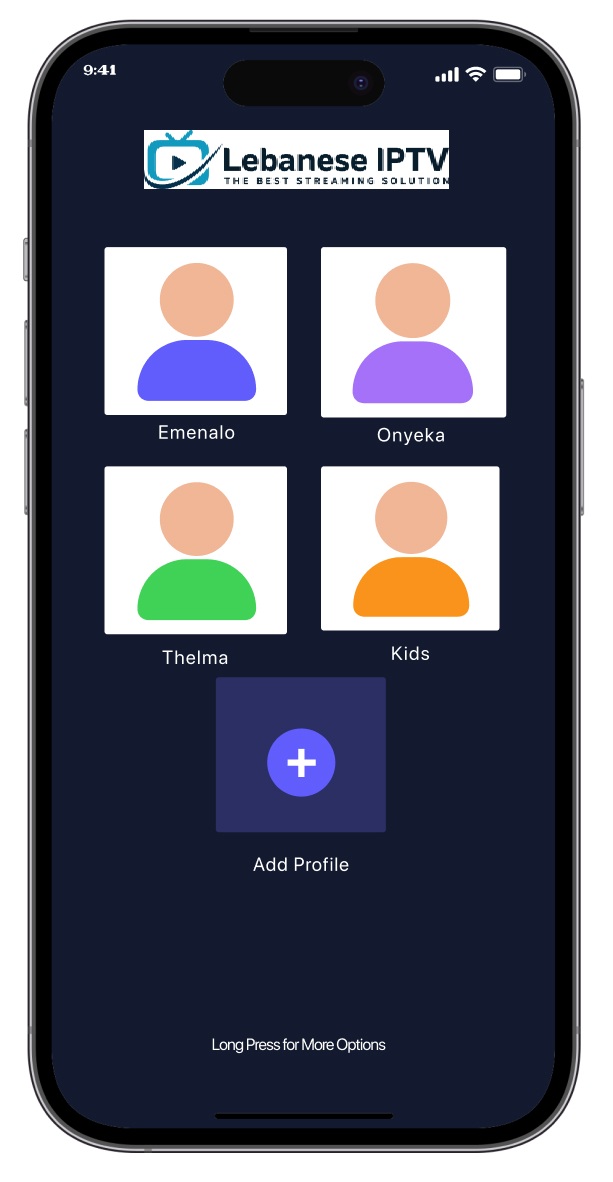Open Thelma's profile
The height and width of the screenshot is (1182, 613).
click(x=195, y=550)
